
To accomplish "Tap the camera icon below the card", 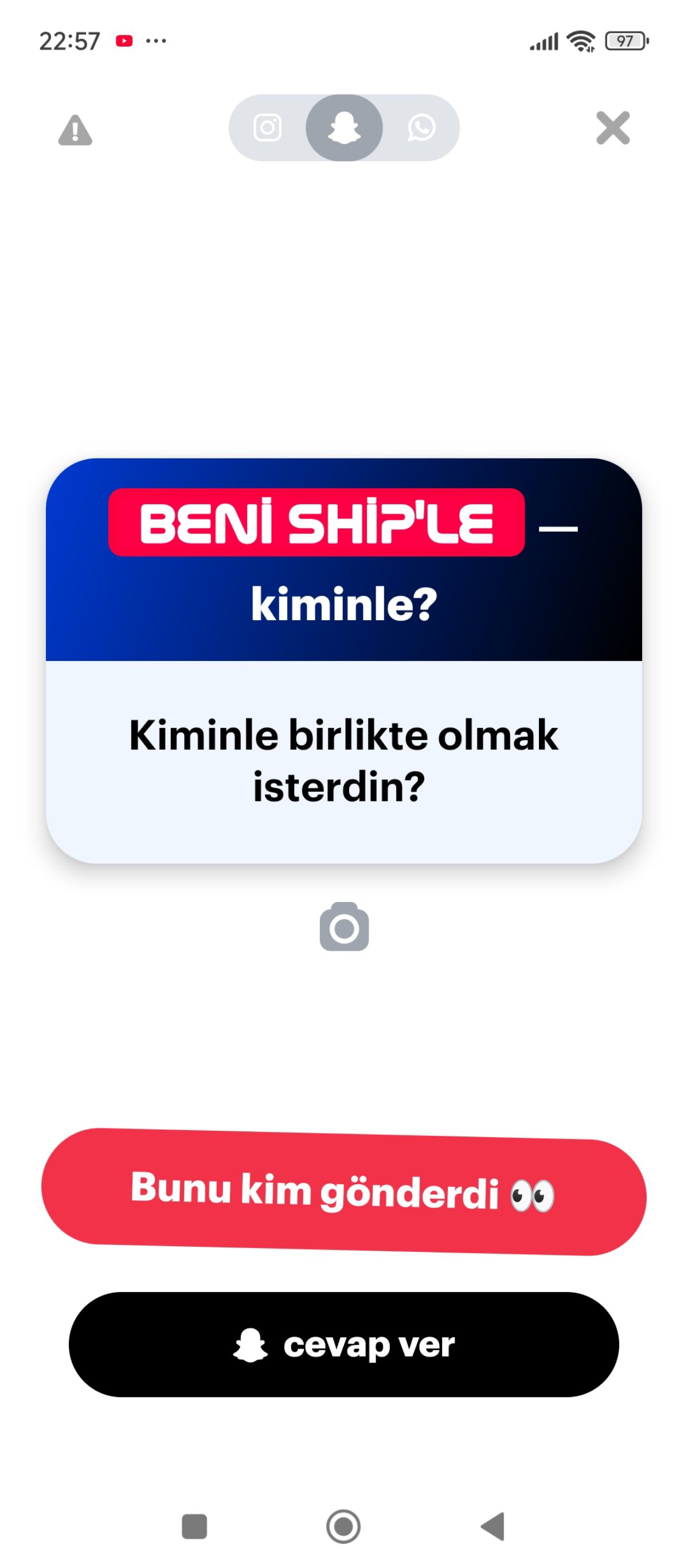I will pyautogui.click(x=345, y=927).
